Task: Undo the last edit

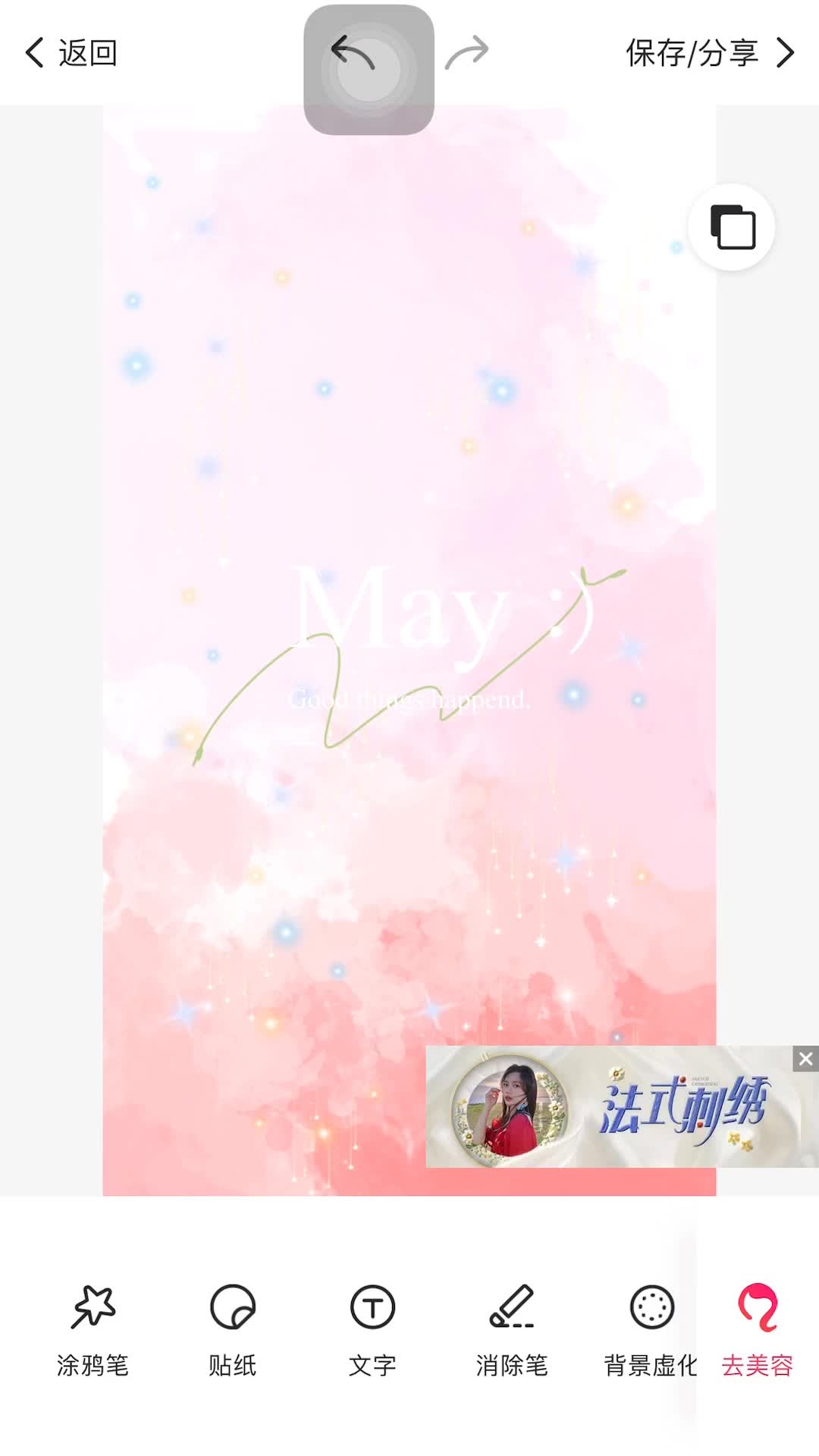Action: pos(353,53)
